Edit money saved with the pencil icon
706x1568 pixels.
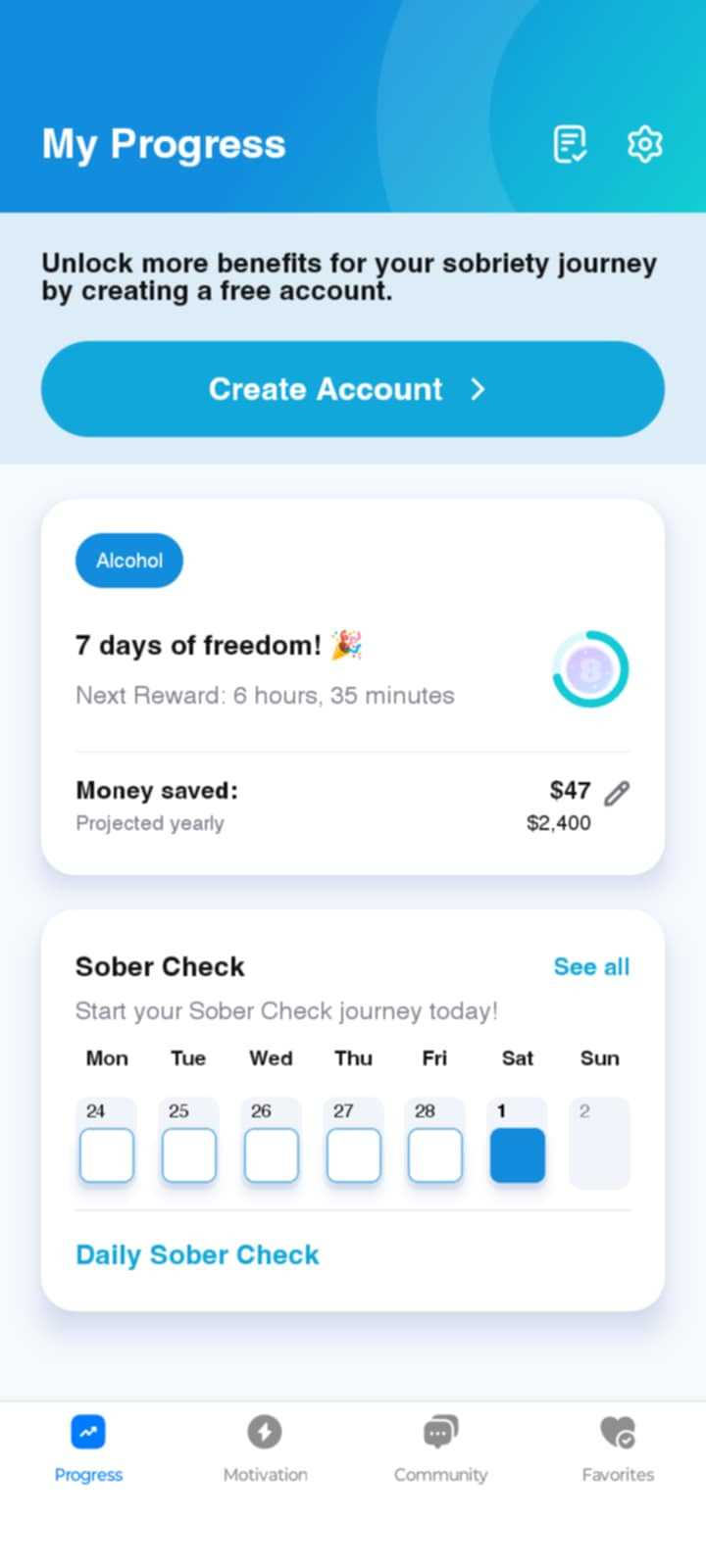coord(617,793)
